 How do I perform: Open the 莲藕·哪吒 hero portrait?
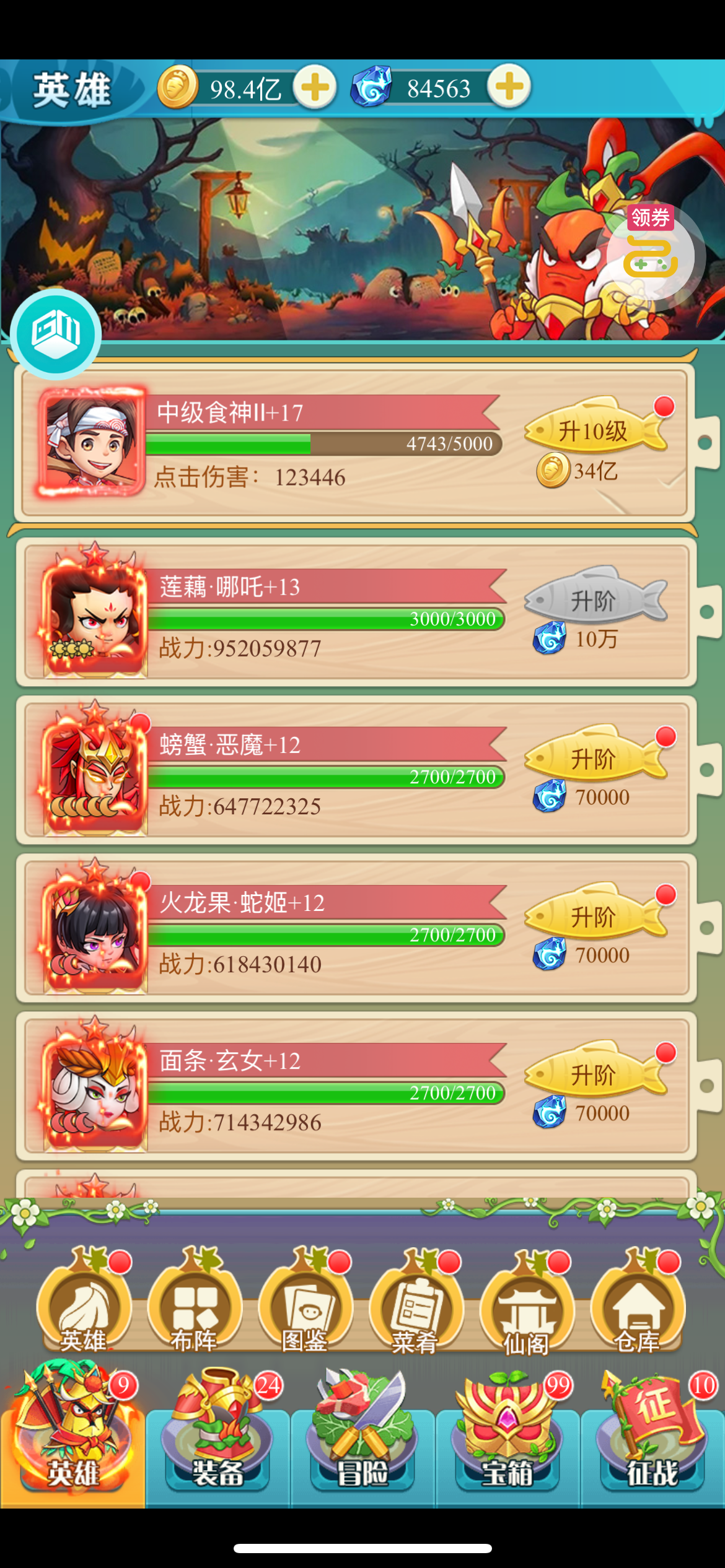pyautogui.click(x=94, y=610)
